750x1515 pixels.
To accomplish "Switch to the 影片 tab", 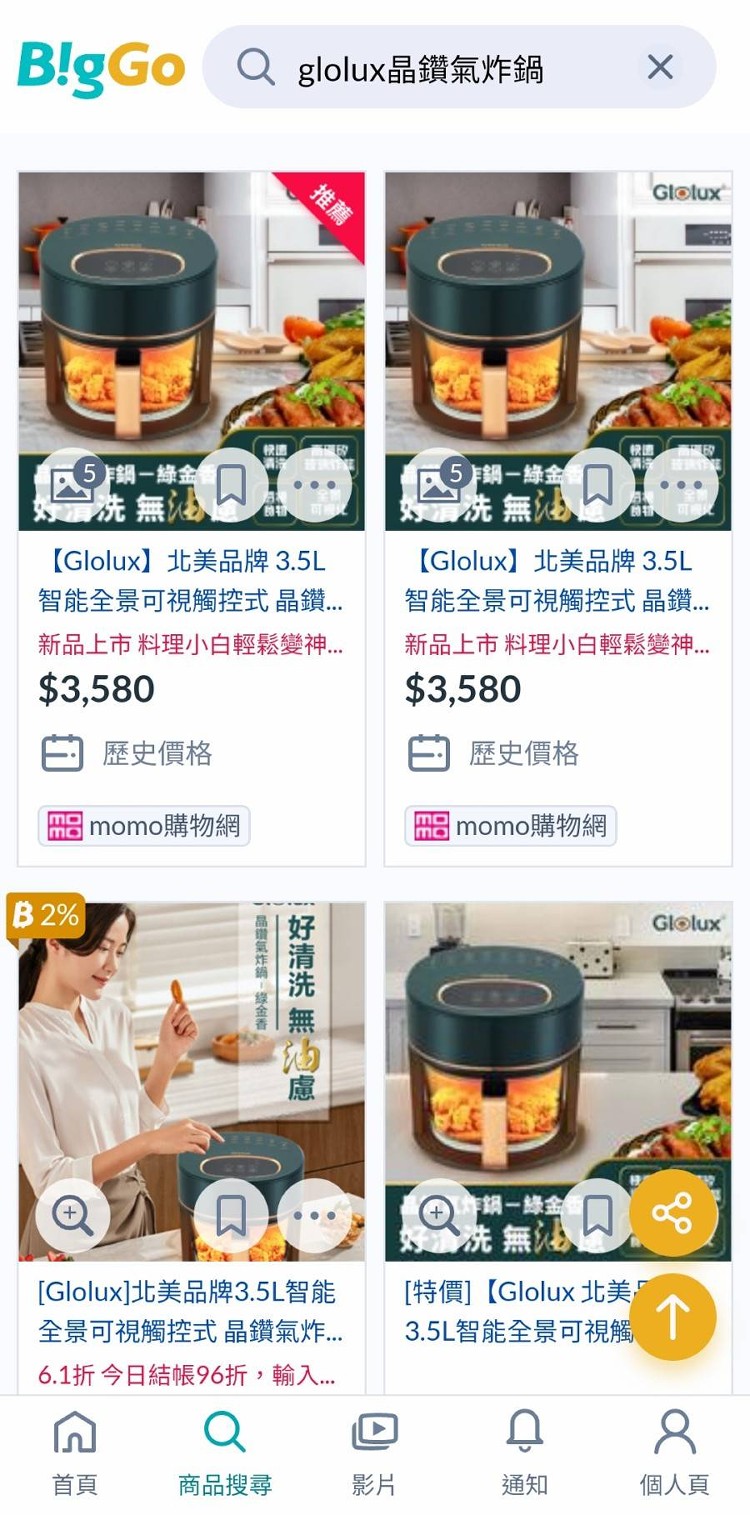I will pos(375,1453).
